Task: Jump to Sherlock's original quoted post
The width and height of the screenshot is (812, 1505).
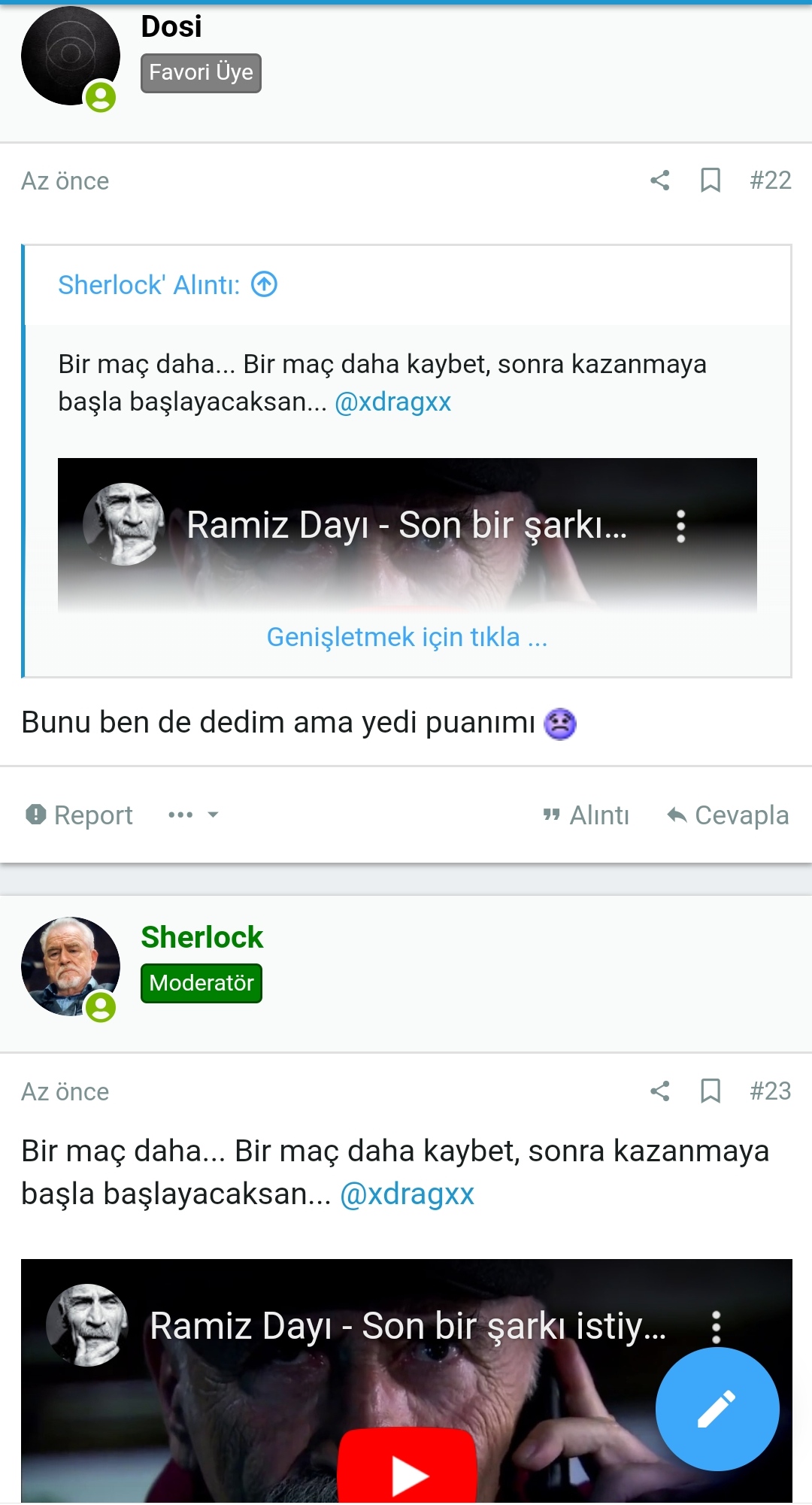Action: 264,284
